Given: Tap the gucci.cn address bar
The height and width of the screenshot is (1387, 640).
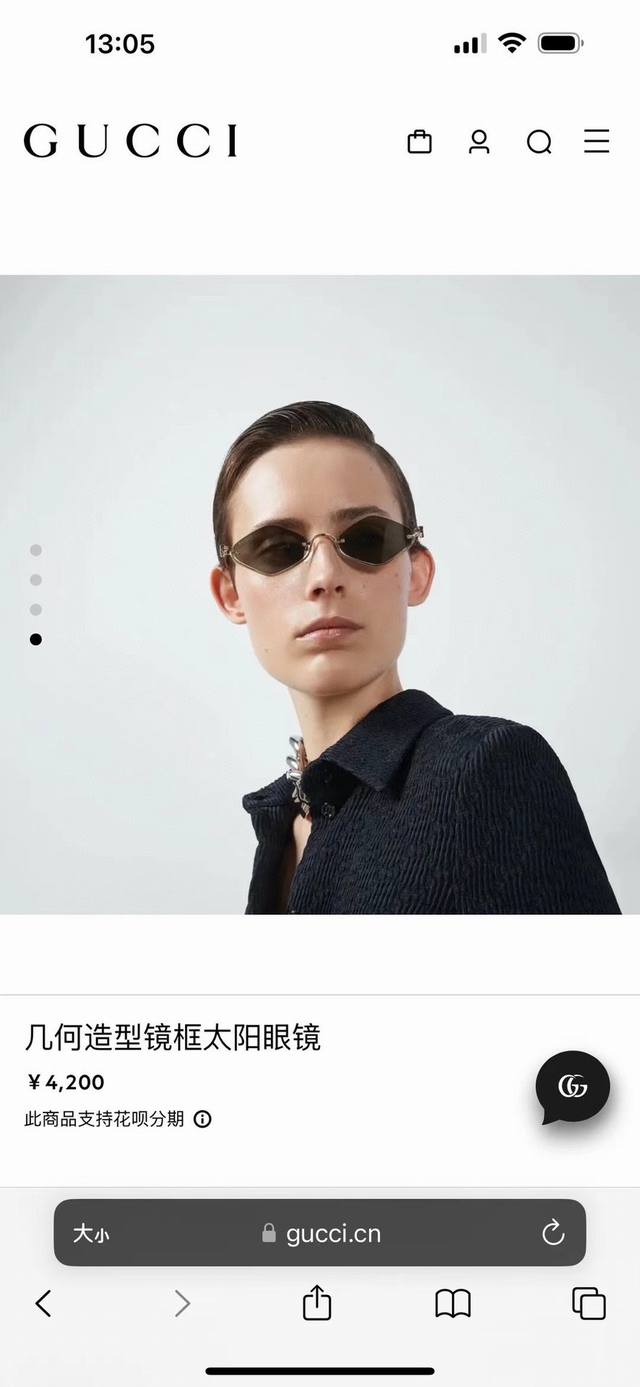Looking at the screenshot, I should click(322, 1233).
